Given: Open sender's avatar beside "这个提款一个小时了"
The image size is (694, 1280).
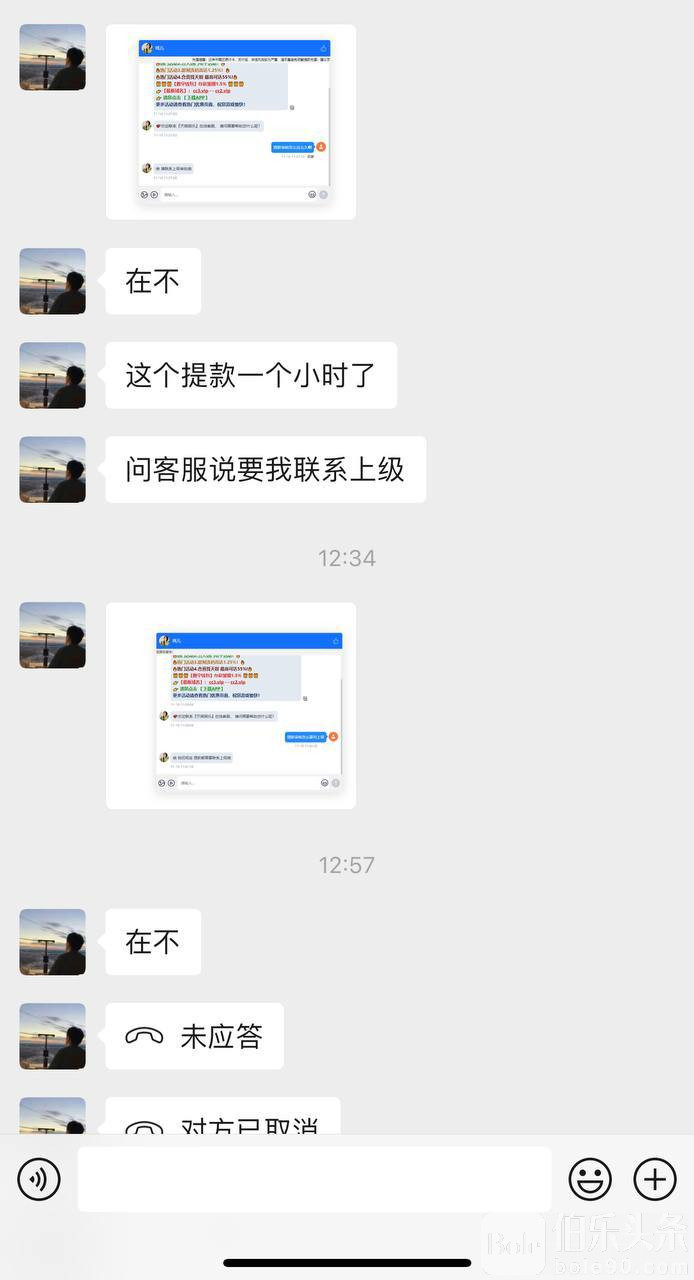Looking at the screenshot, I should click(x=52, y=375).
